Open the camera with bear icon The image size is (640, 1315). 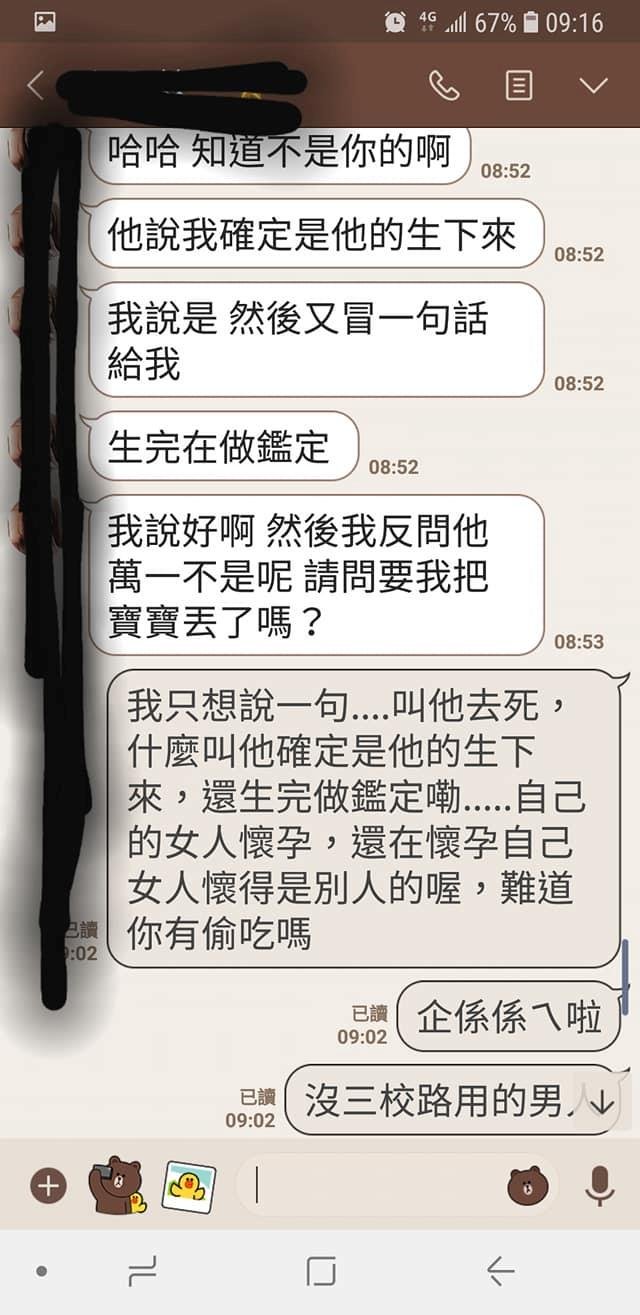tap(117, 1186)
